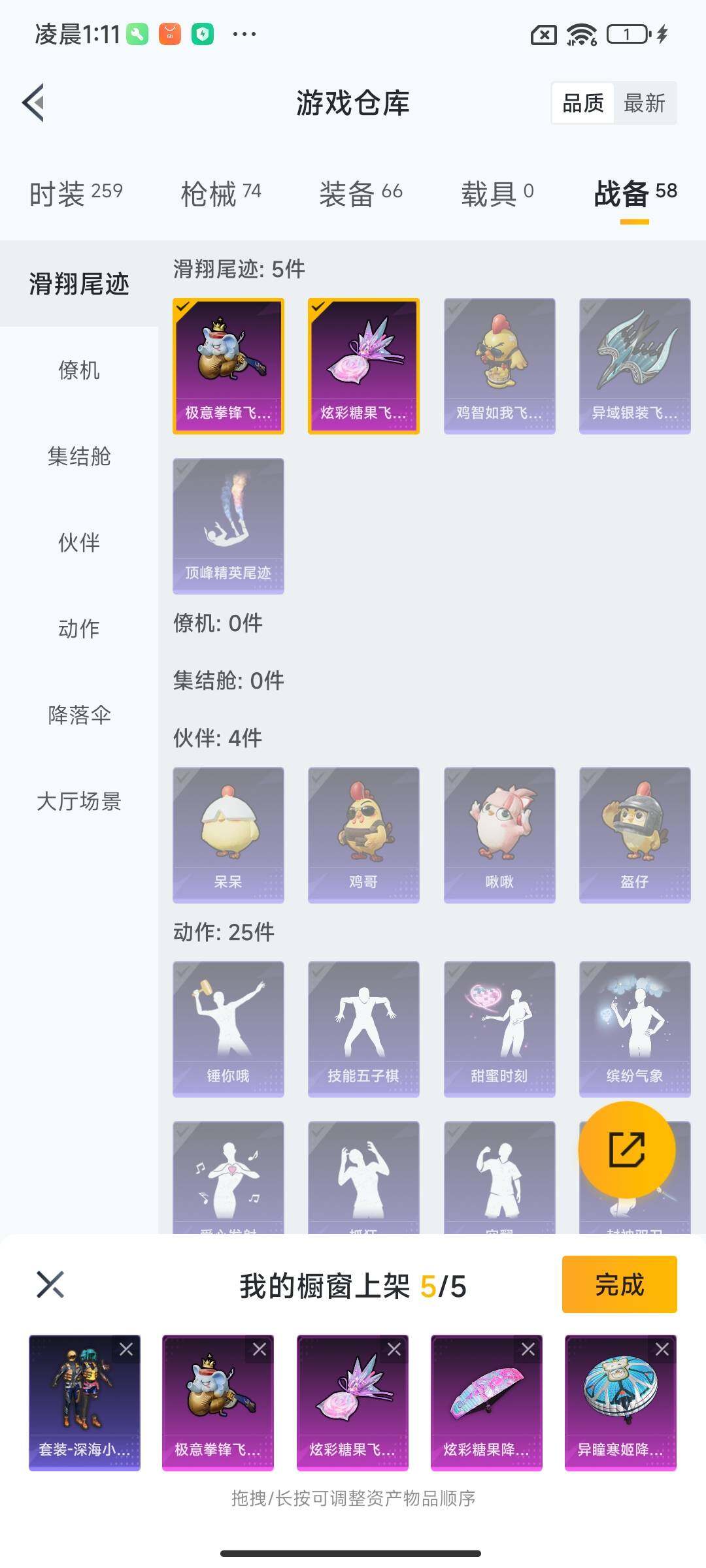Uncheck the selected 极意拳锋 glider trail

coord(228,366)
